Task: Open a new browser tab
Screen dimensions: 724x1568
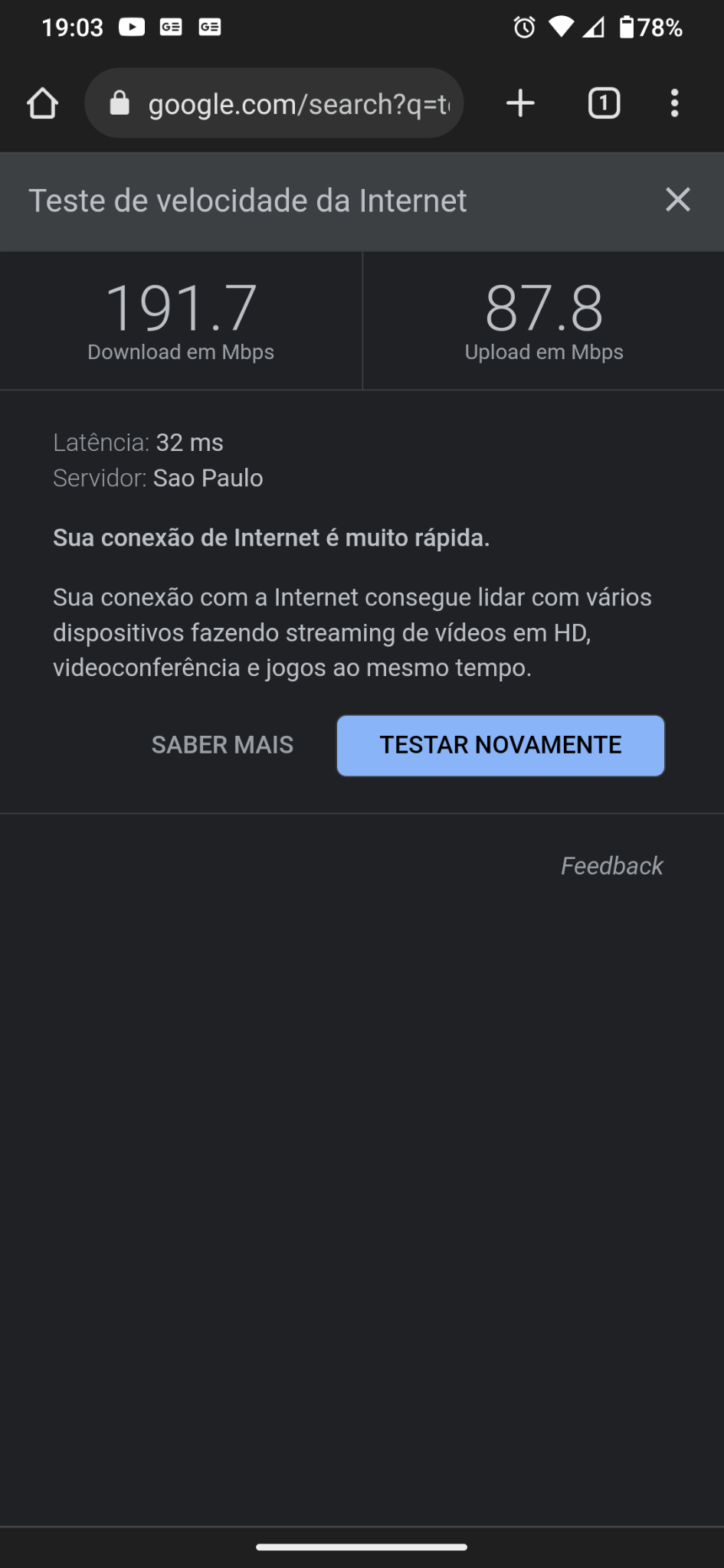Action: 521,103
